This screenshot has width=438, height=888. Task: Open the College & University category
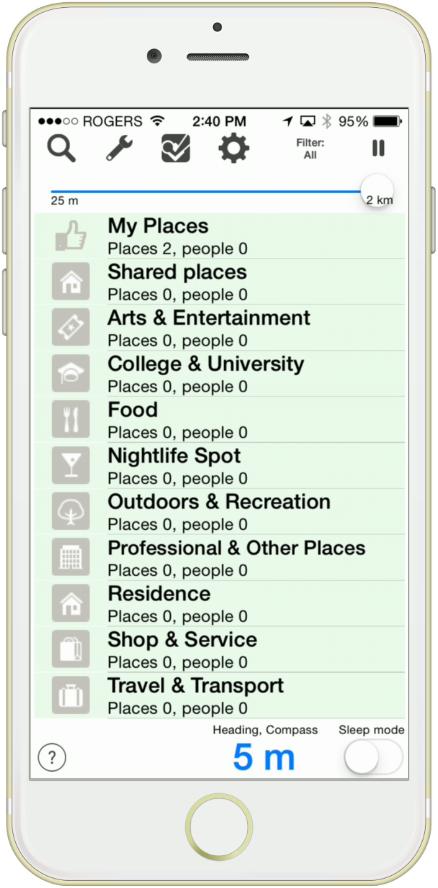220,374
